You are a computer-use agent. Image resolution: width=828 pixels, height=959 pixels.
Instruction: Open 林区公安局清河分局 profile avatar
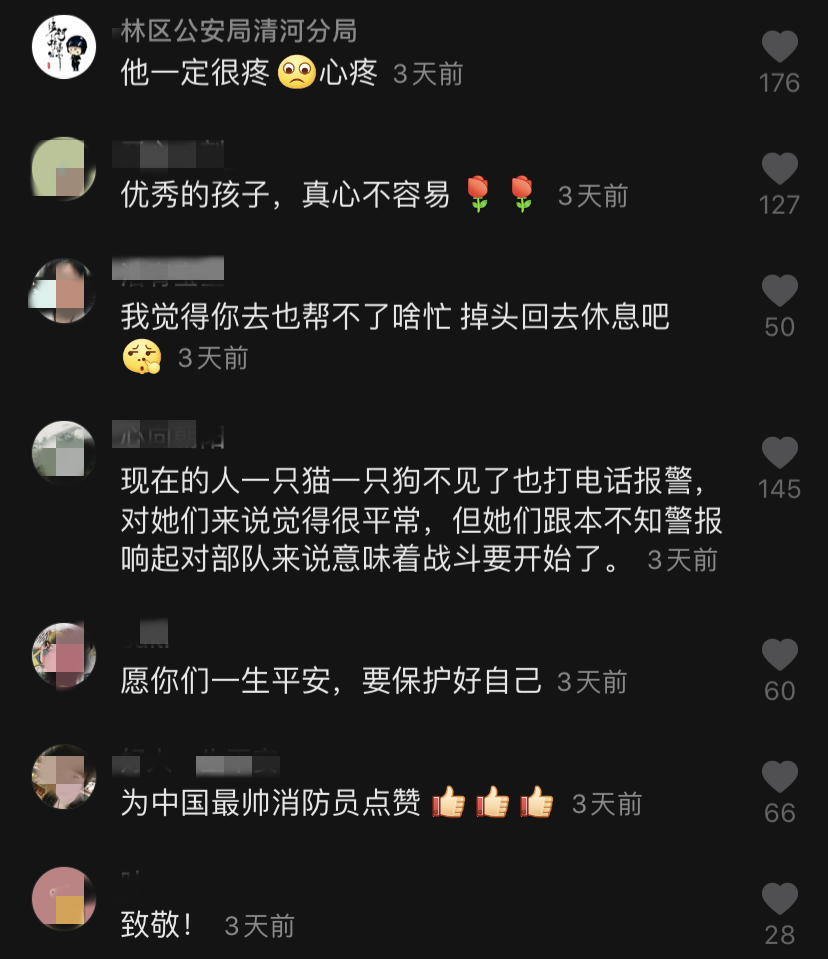pos(64,47)
